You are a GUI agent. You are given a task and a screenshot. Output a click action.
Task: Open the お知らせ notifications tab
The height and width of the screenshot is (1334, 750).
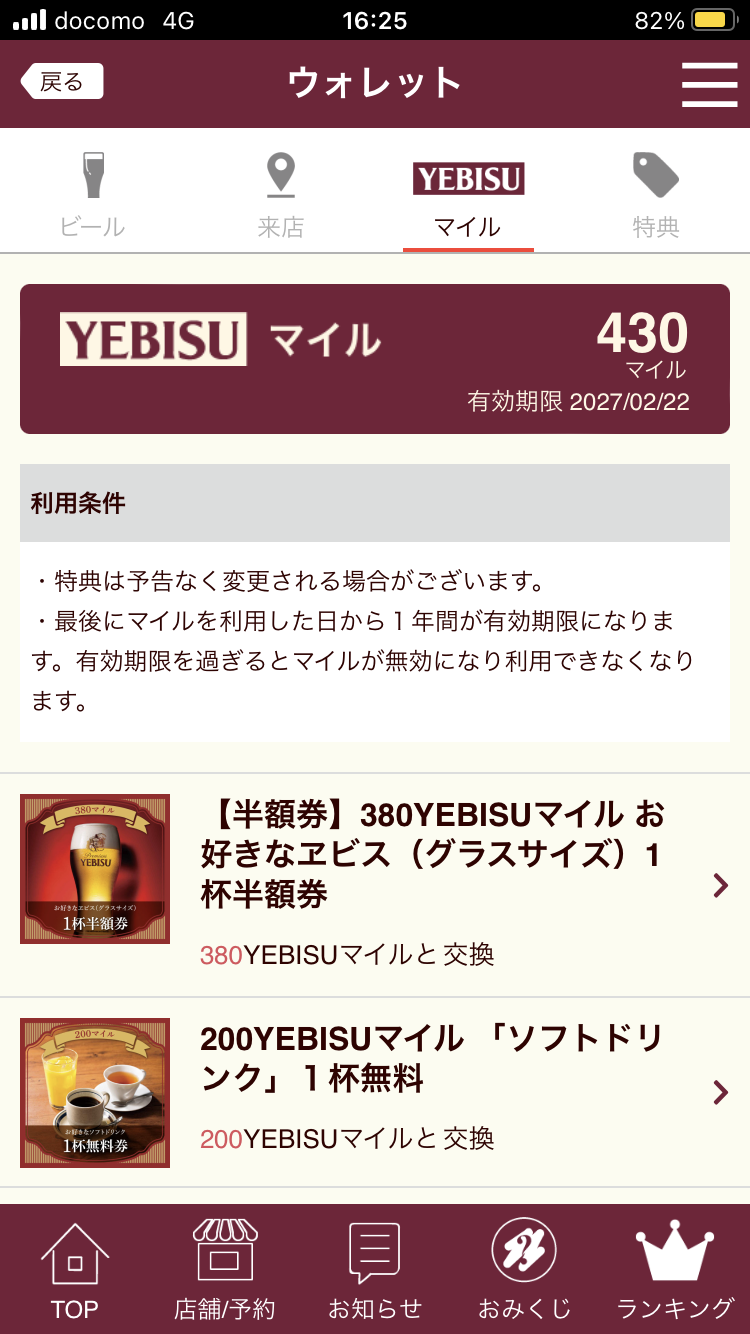coord(375,1268)
